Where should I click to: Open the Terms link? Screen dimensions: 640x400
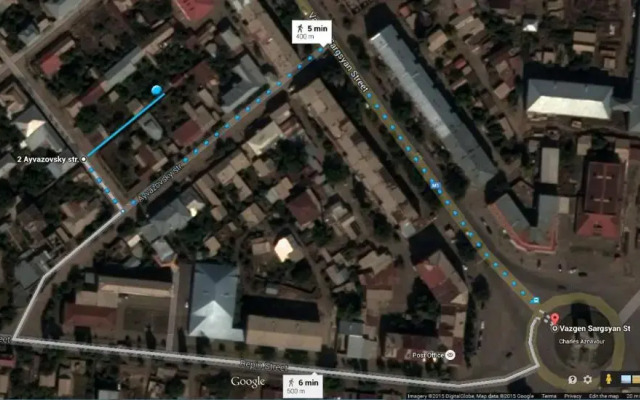pos(546,396)
